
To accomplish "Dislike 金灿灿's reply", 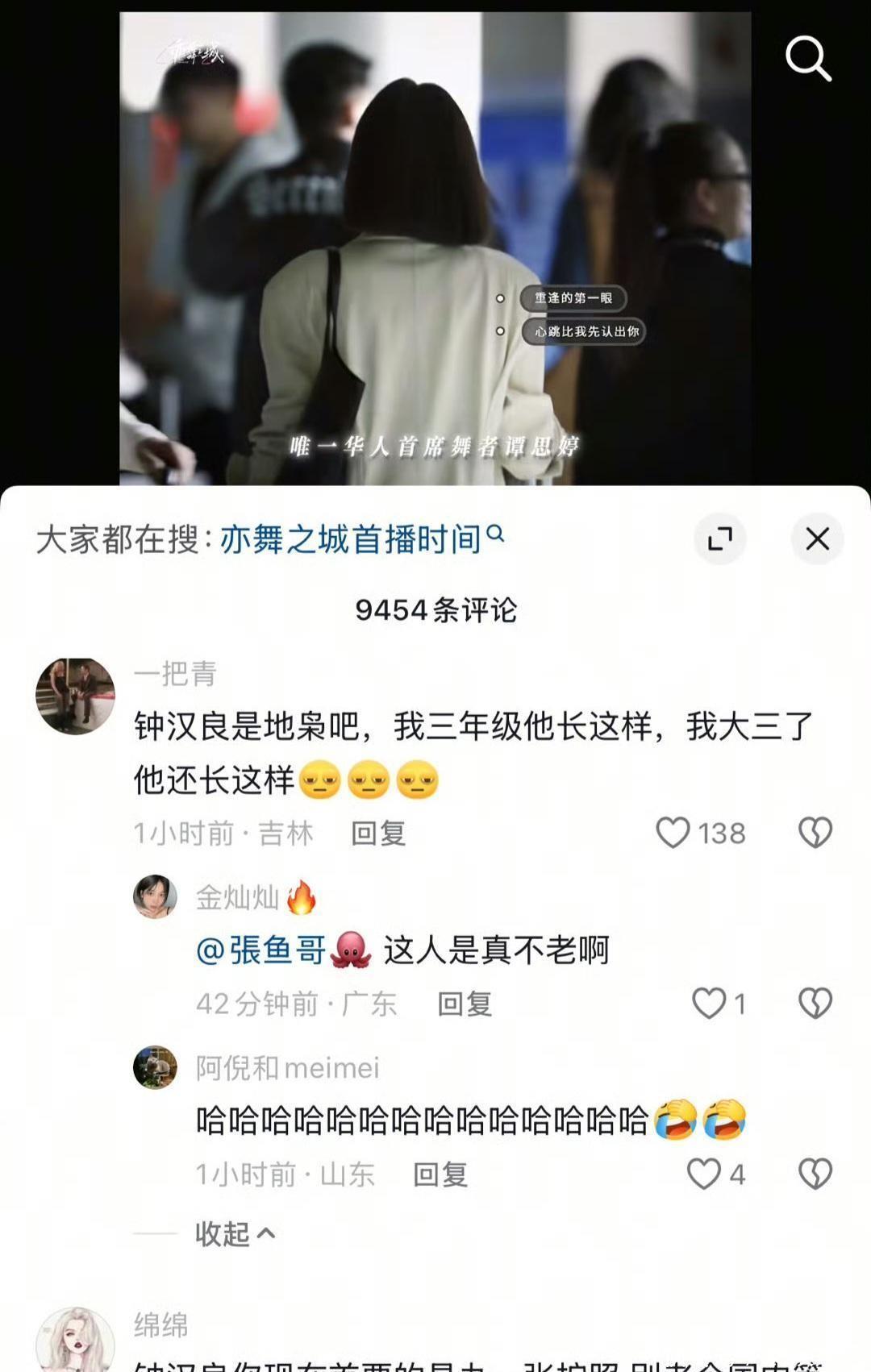I will click(815, 1004).
